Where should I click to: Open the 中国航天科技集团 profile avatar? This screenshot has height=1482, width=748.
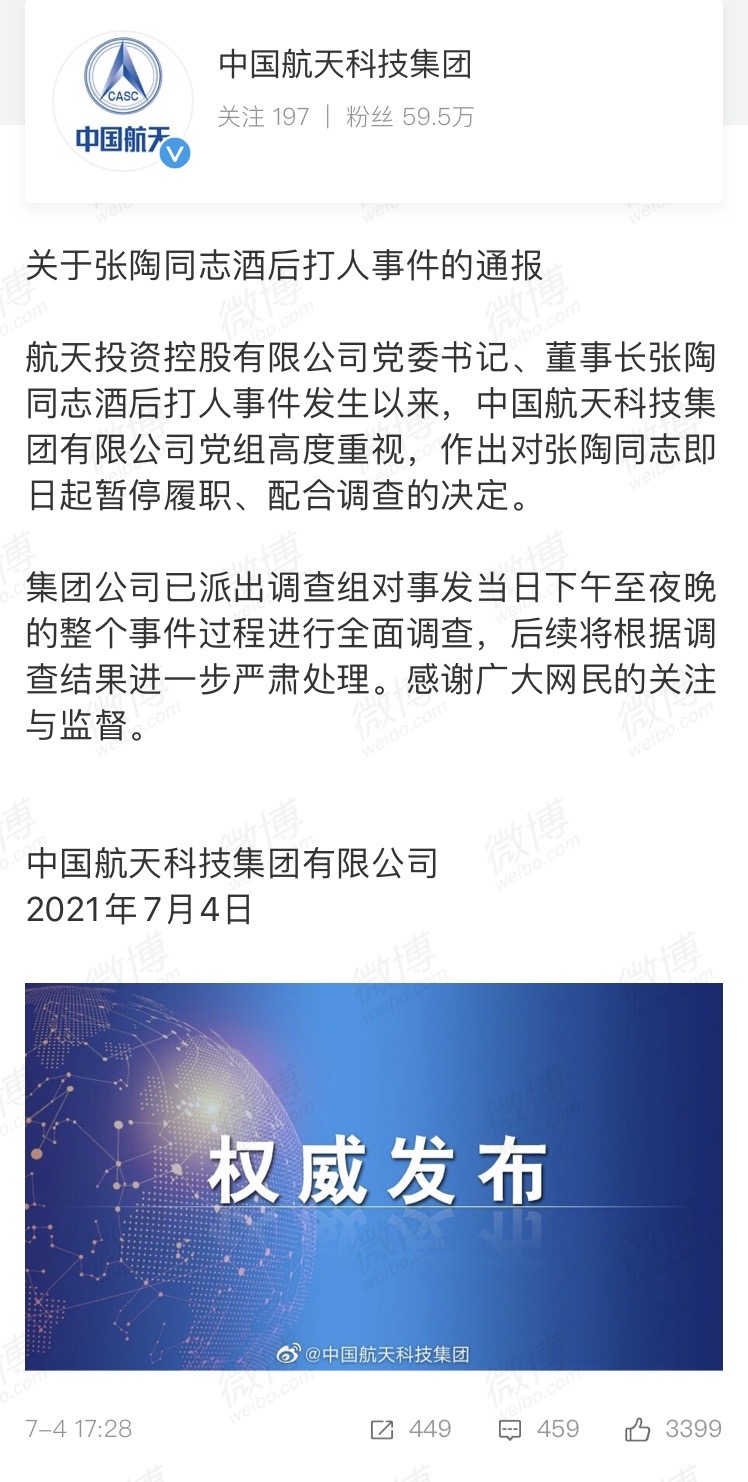[123, 98]
